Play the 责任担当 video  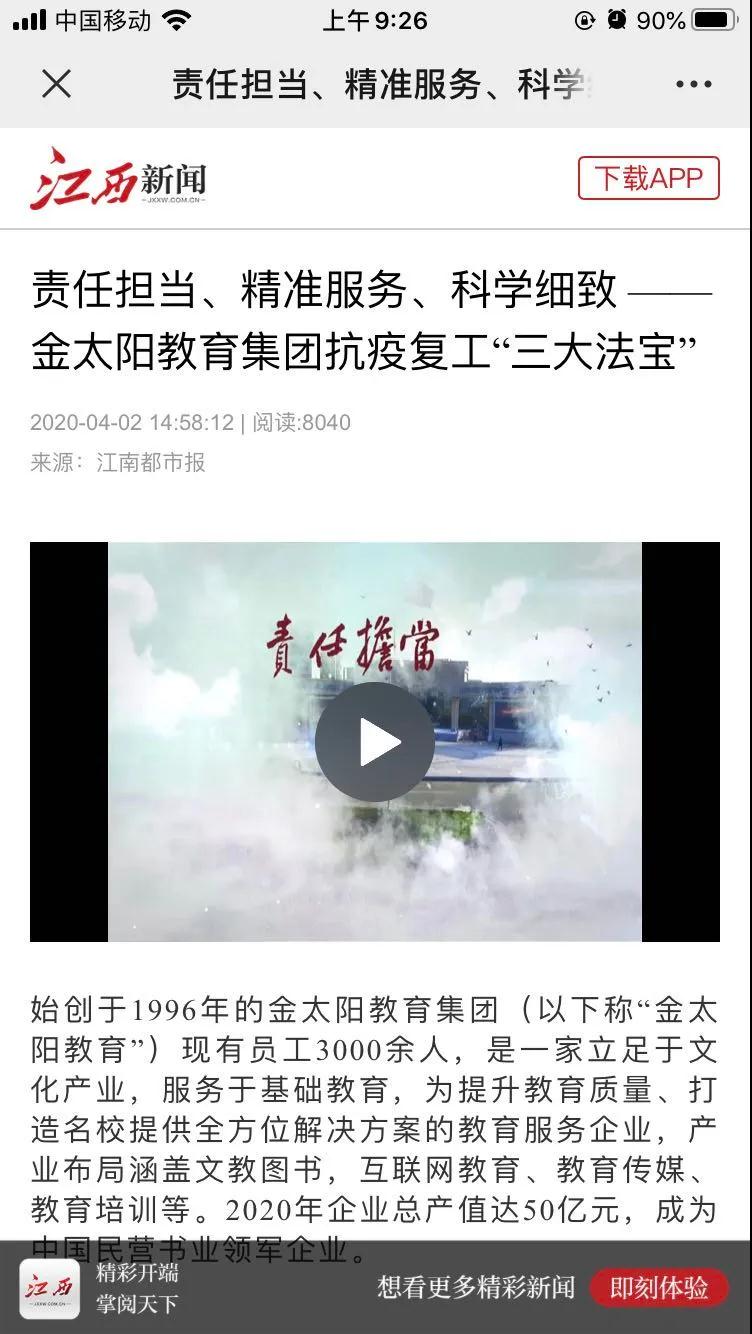pos(375,742)
